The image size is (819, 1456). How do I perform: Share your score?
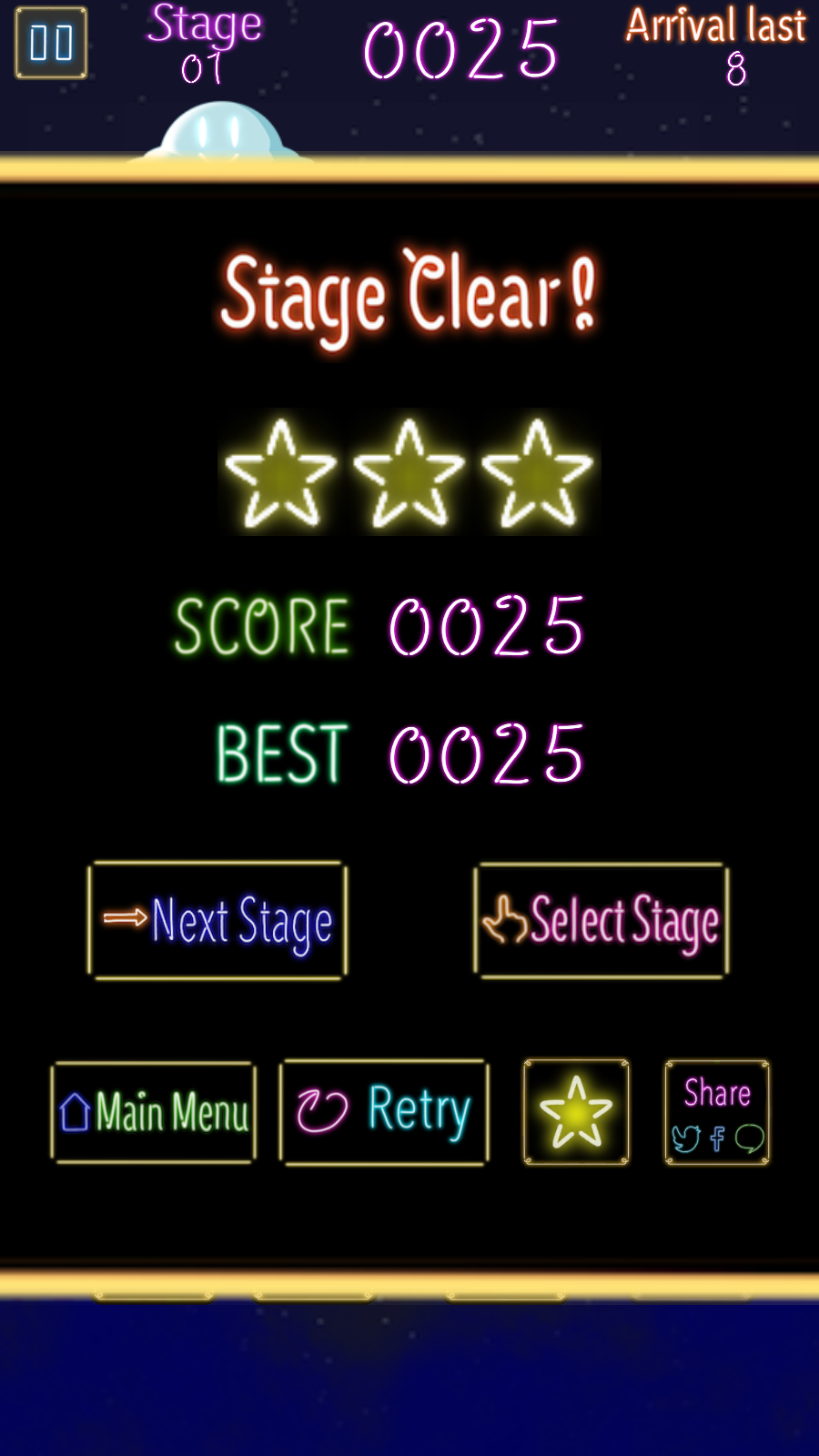coord(717,1112)
